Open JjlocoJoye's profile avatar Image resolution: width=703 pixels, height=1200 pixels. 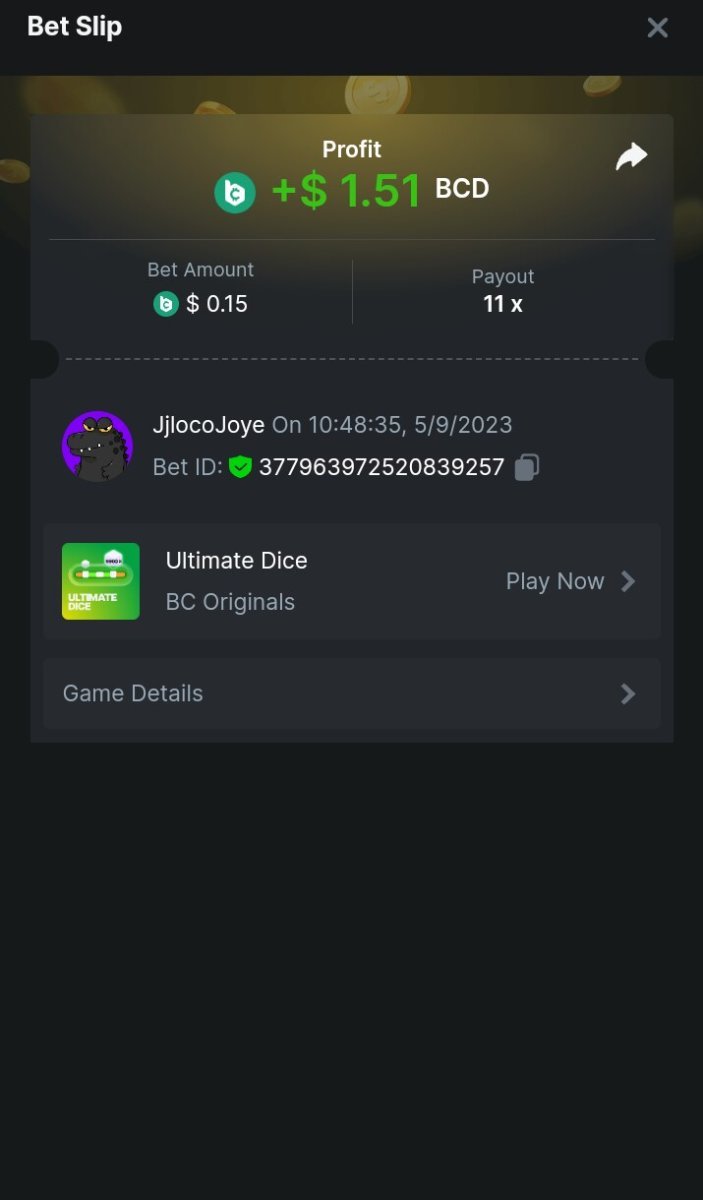pos(97,446)
